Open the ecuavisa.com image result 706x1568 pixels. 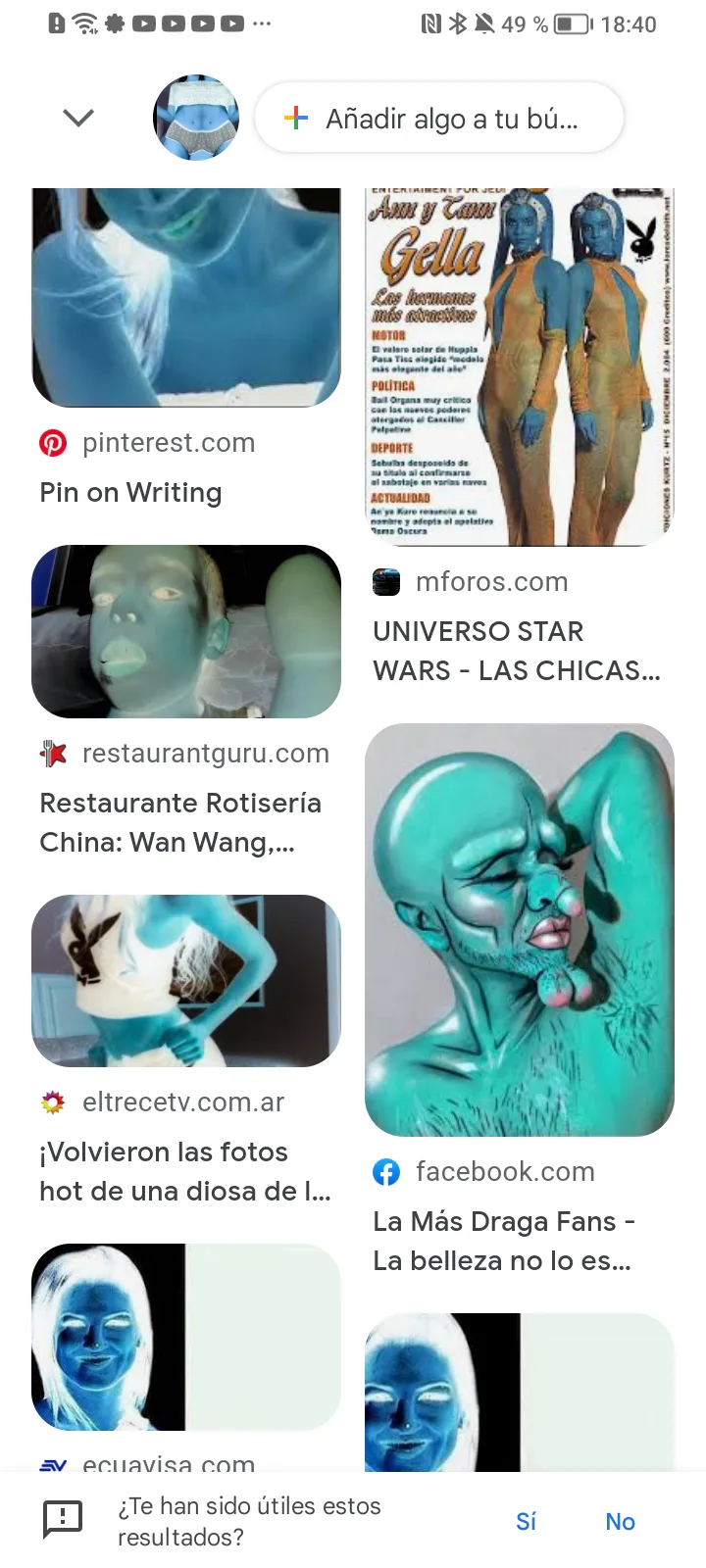(186, 1357)
